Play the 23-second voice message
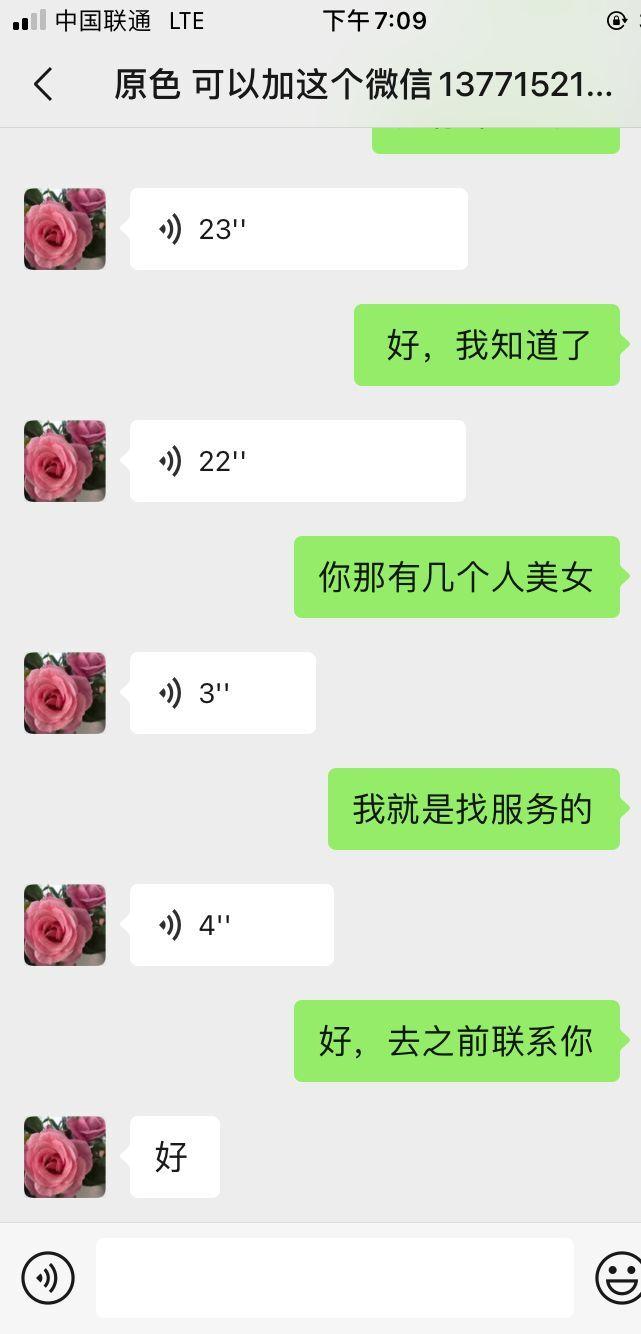Viewport: 641px width, 1334px height. point(298,229)
